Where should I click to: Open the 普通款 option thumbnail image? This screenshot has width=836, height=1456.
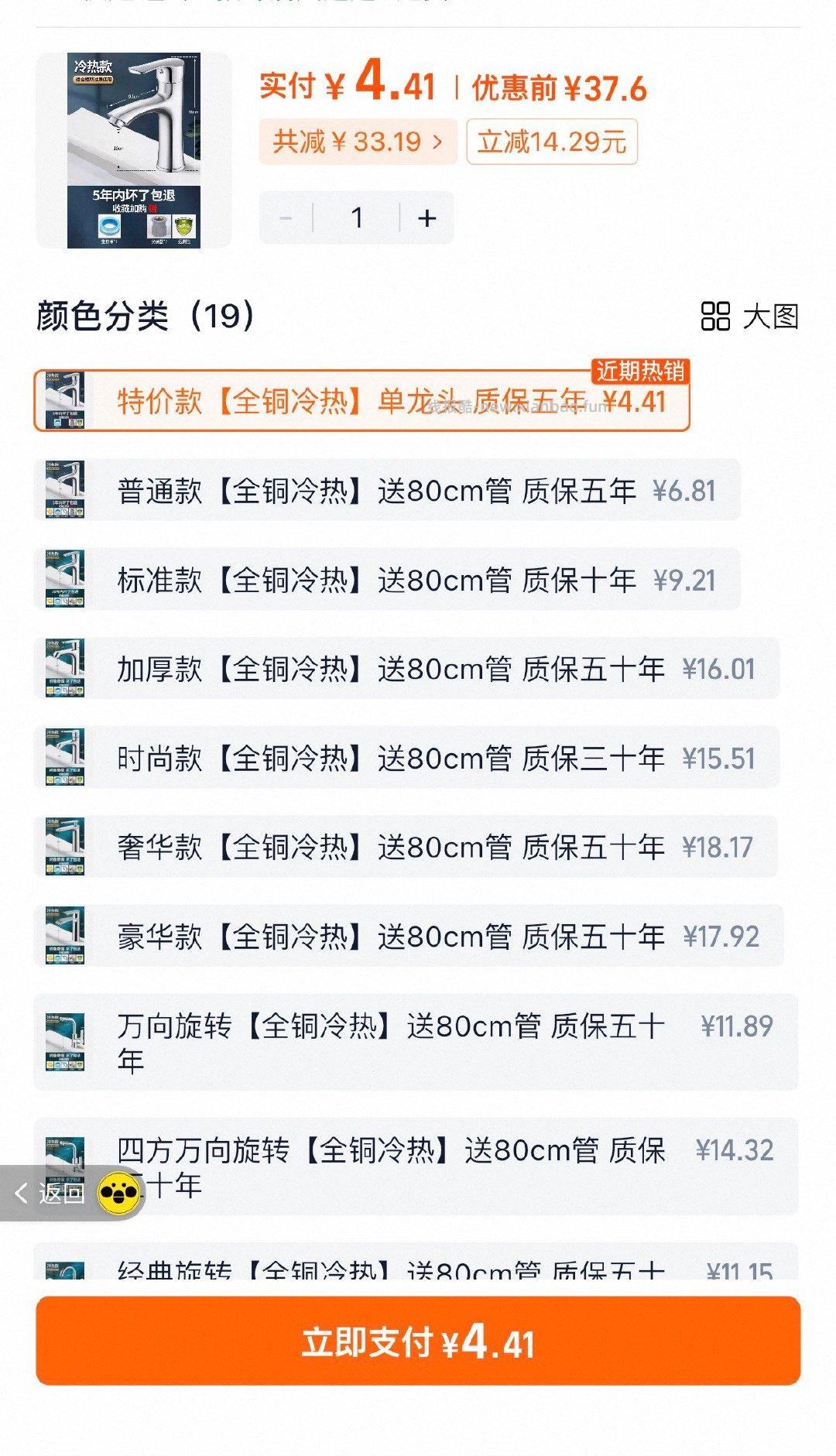click(65, 490)
